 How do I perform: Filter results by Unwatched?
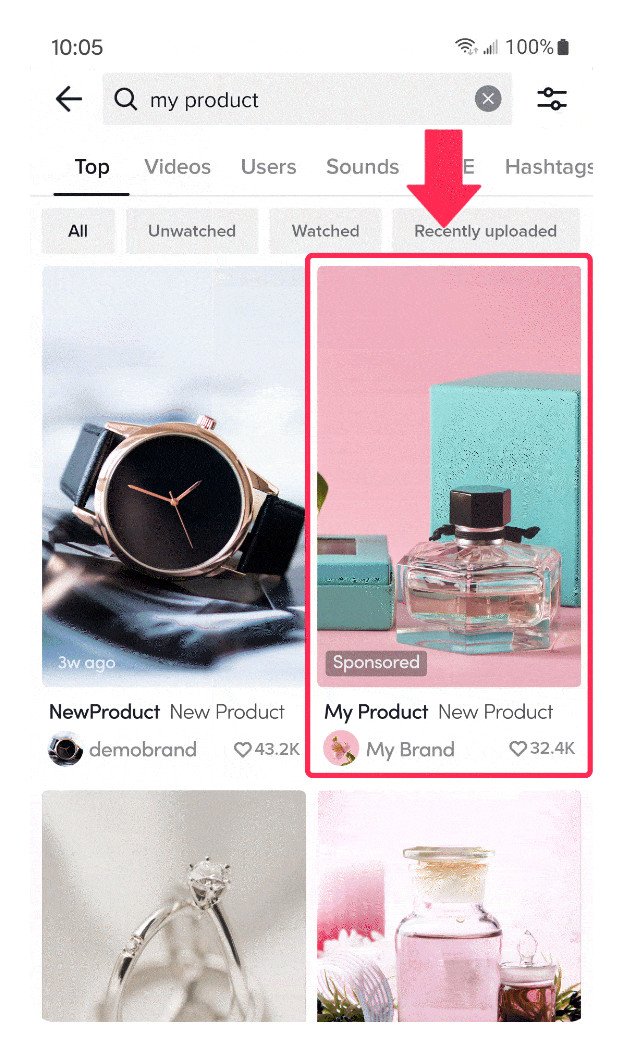pyautogui.click(x=191, y=231)
